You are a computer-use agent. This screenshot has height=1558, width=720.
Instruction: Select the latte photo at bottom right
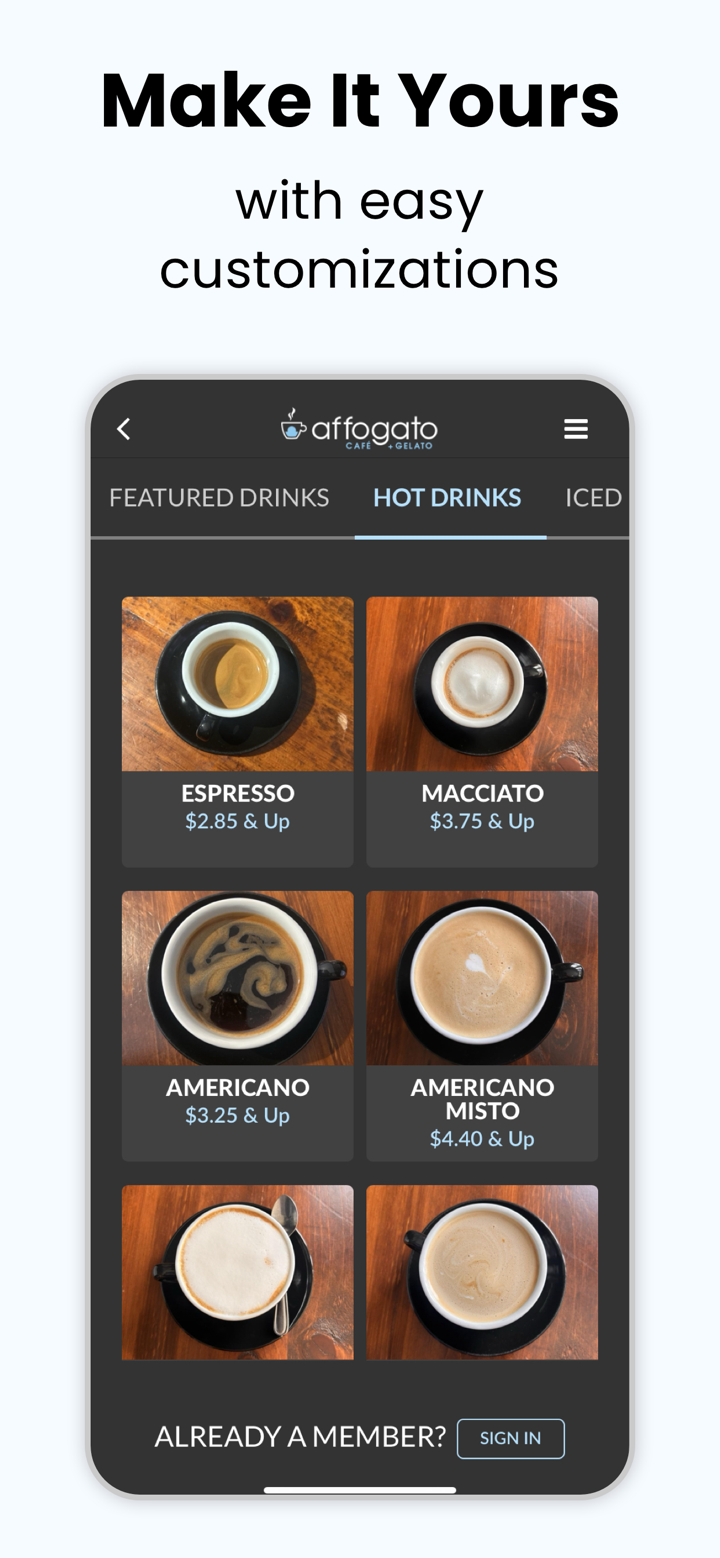point(482,1272)
